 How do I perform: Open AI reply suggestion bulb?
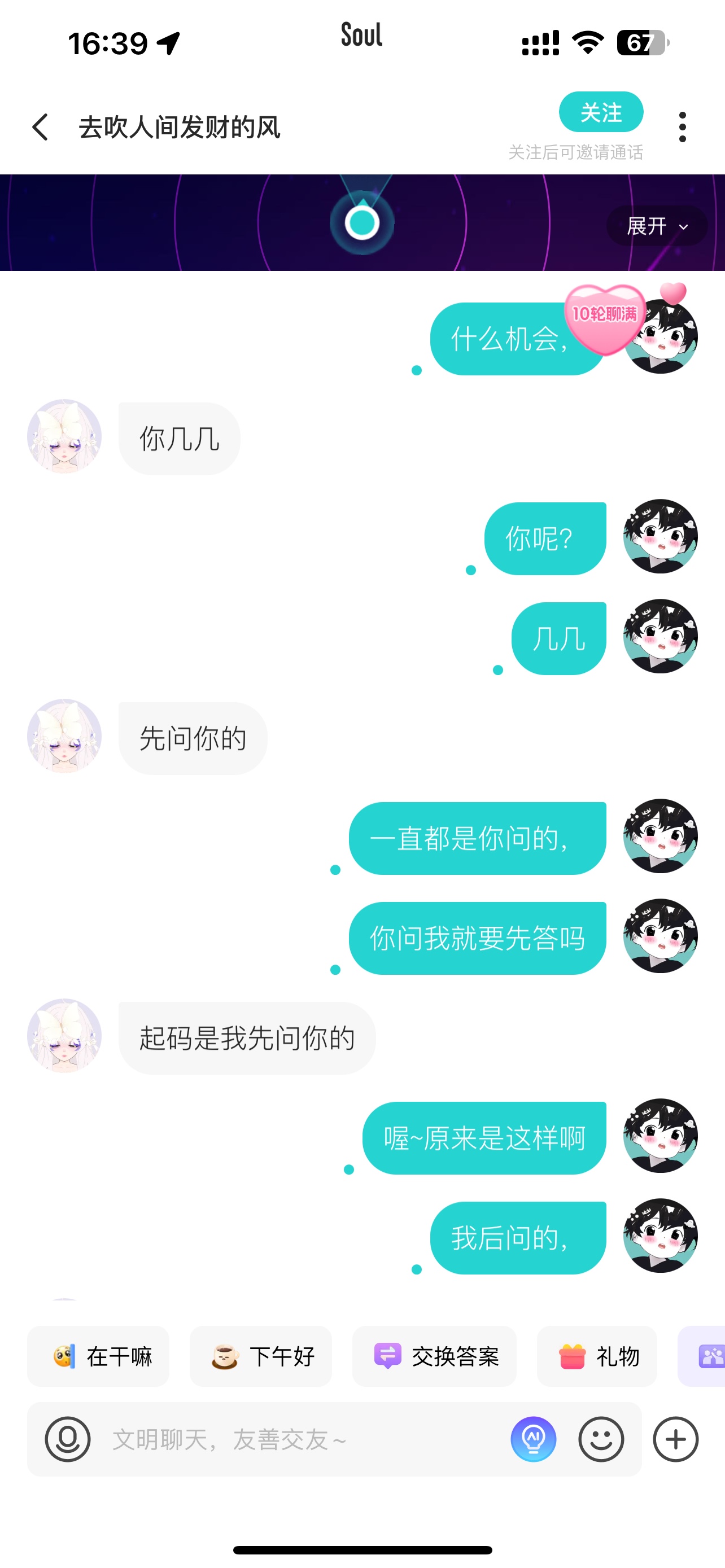(x=534, y=1439)
